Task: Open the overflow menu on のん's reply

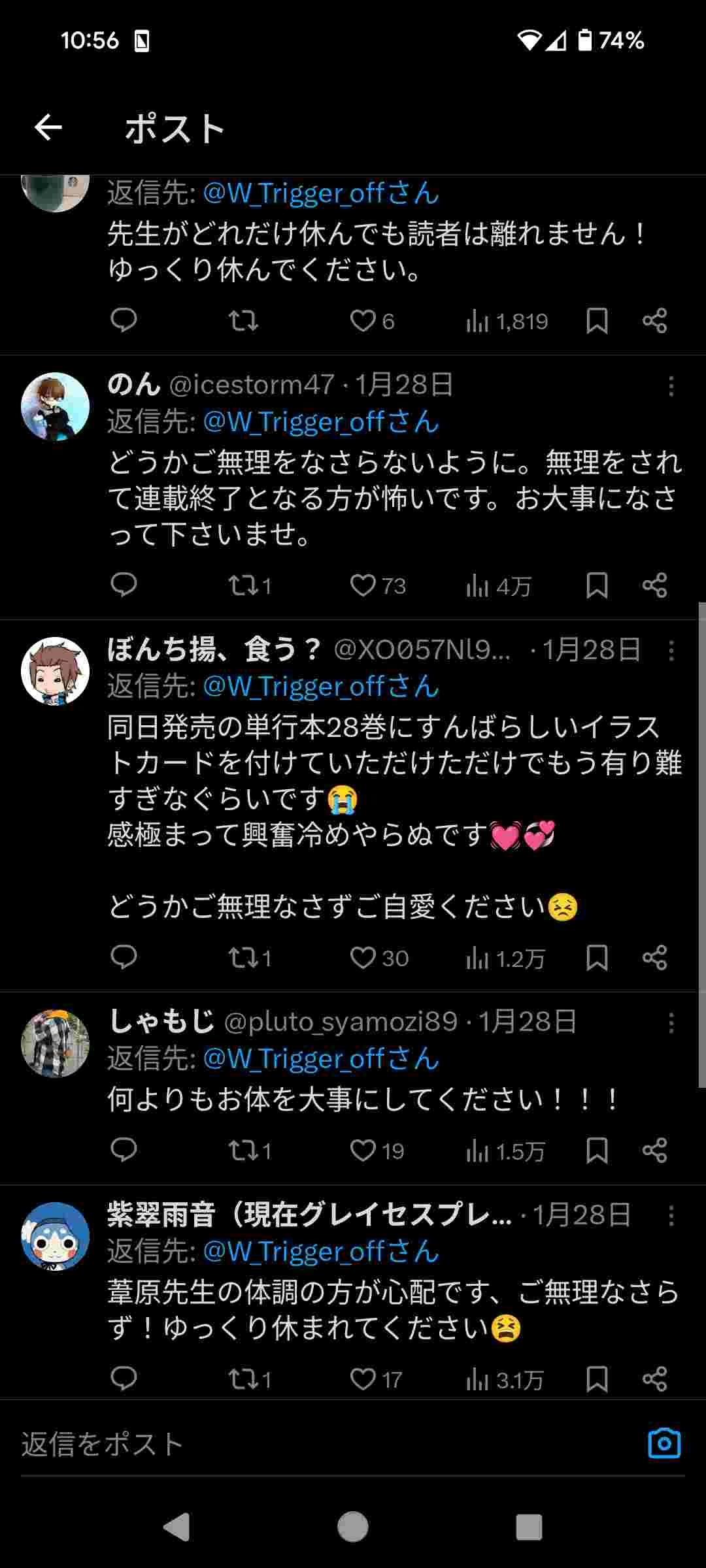Action: [x=671, y=387]
